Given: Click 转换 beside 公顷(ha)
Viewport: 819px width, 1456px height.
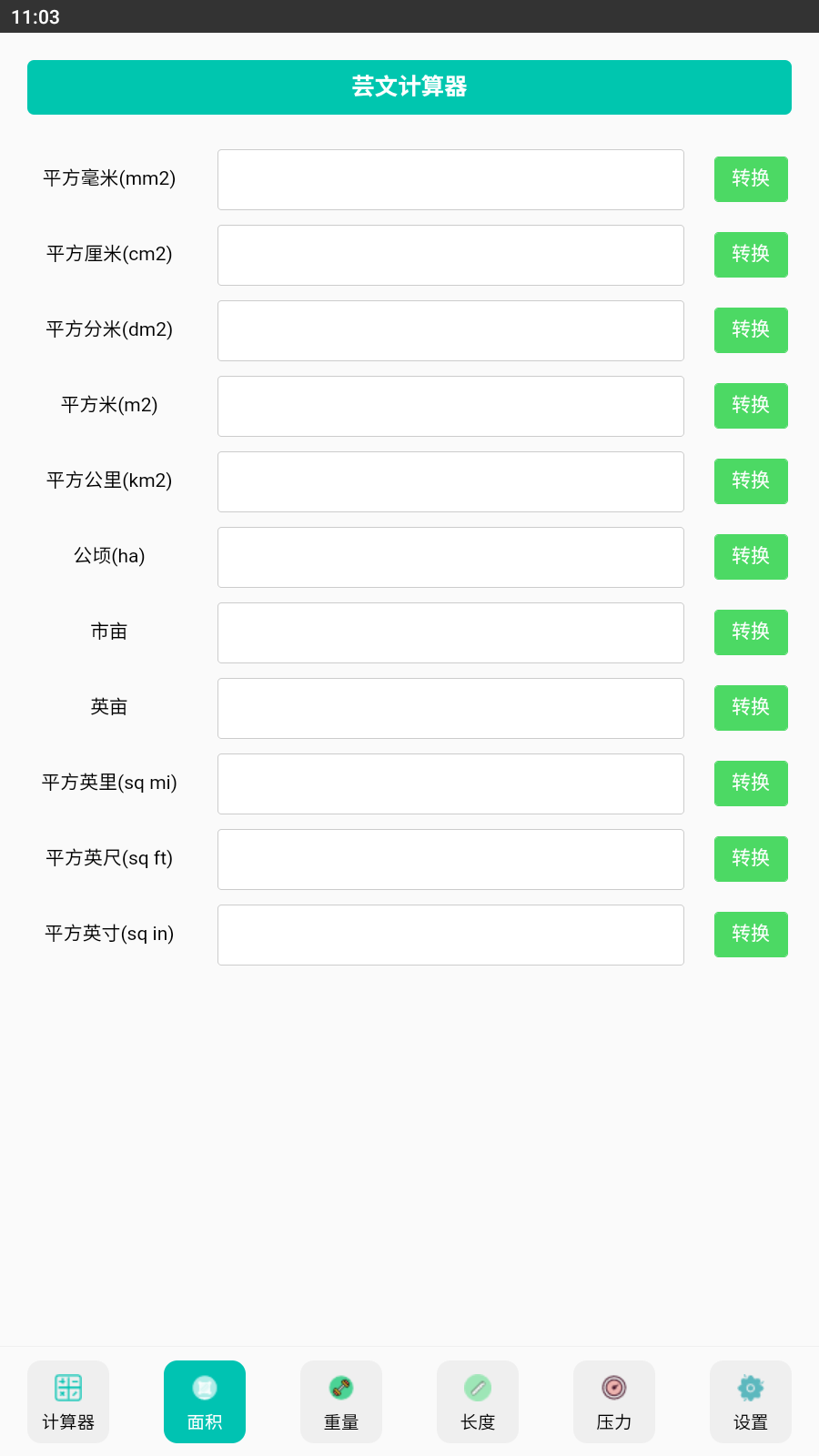Looking at the screenshot, I should tap(750, 557).
